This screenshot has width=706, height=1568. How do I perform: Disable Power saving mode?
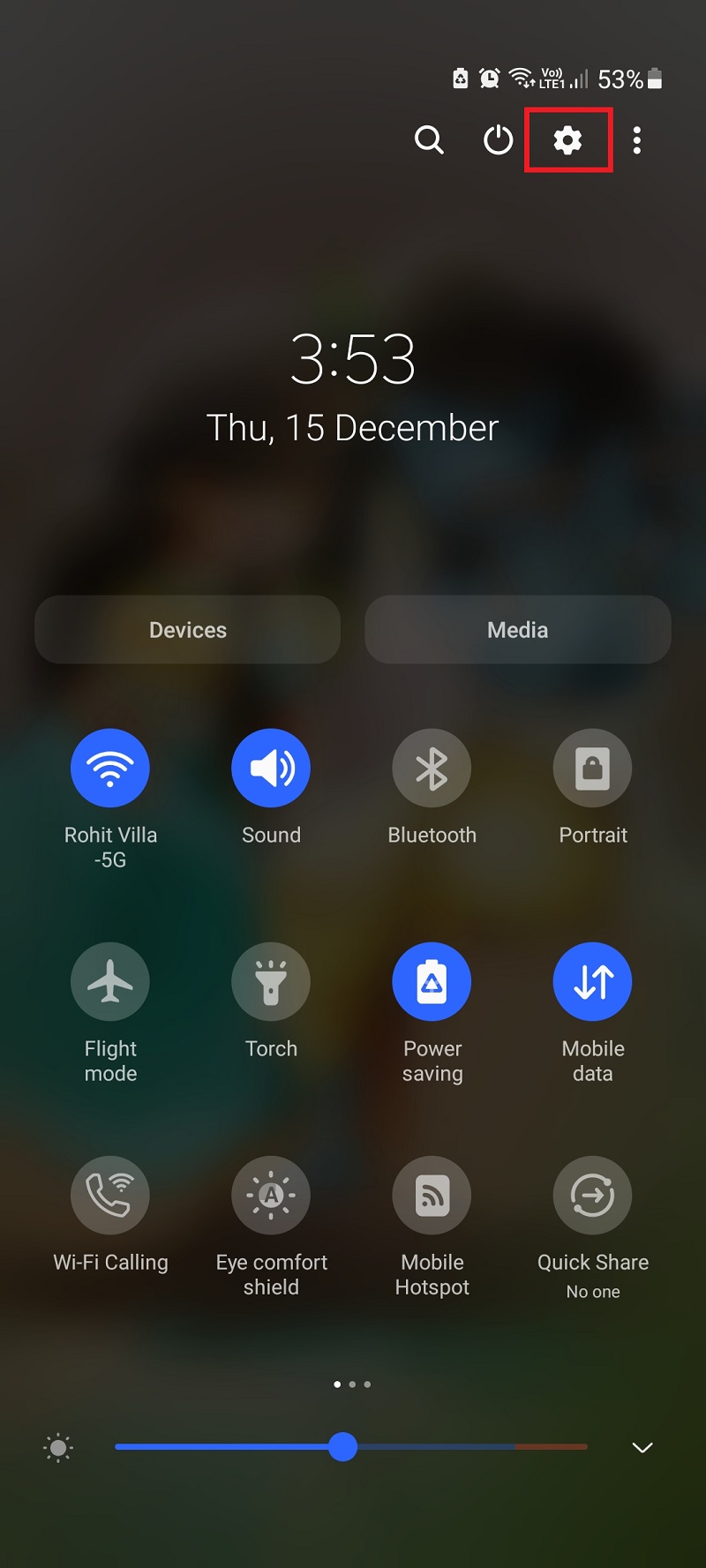click(x=432, y=981)
